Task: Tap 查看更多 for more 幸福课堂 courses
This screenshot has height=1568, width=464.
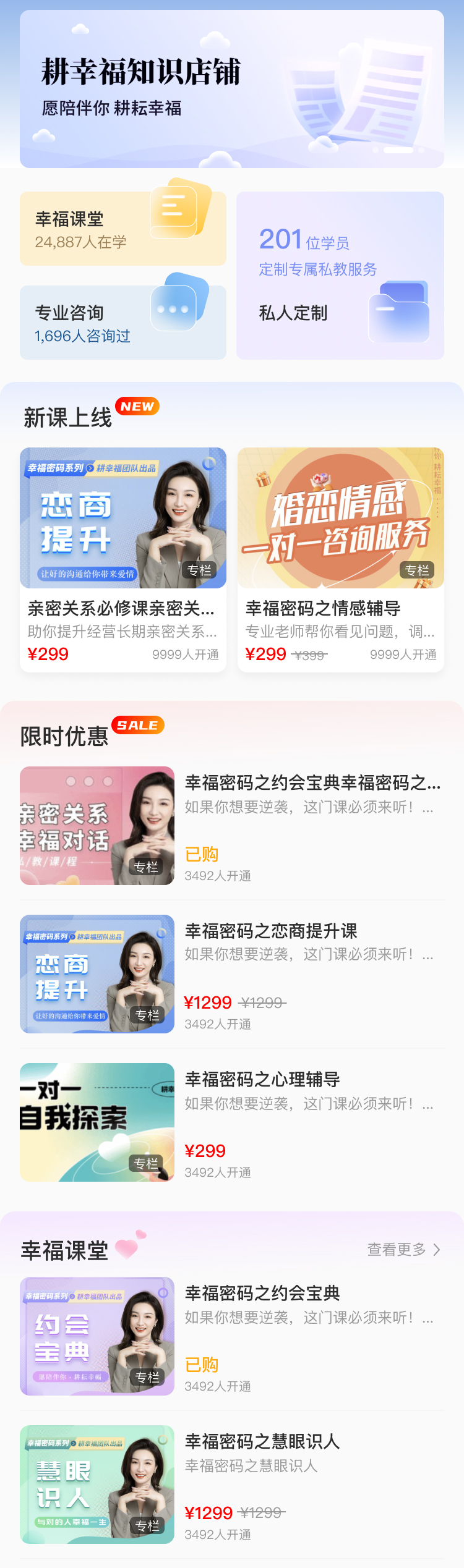Action: point(403,1250)
